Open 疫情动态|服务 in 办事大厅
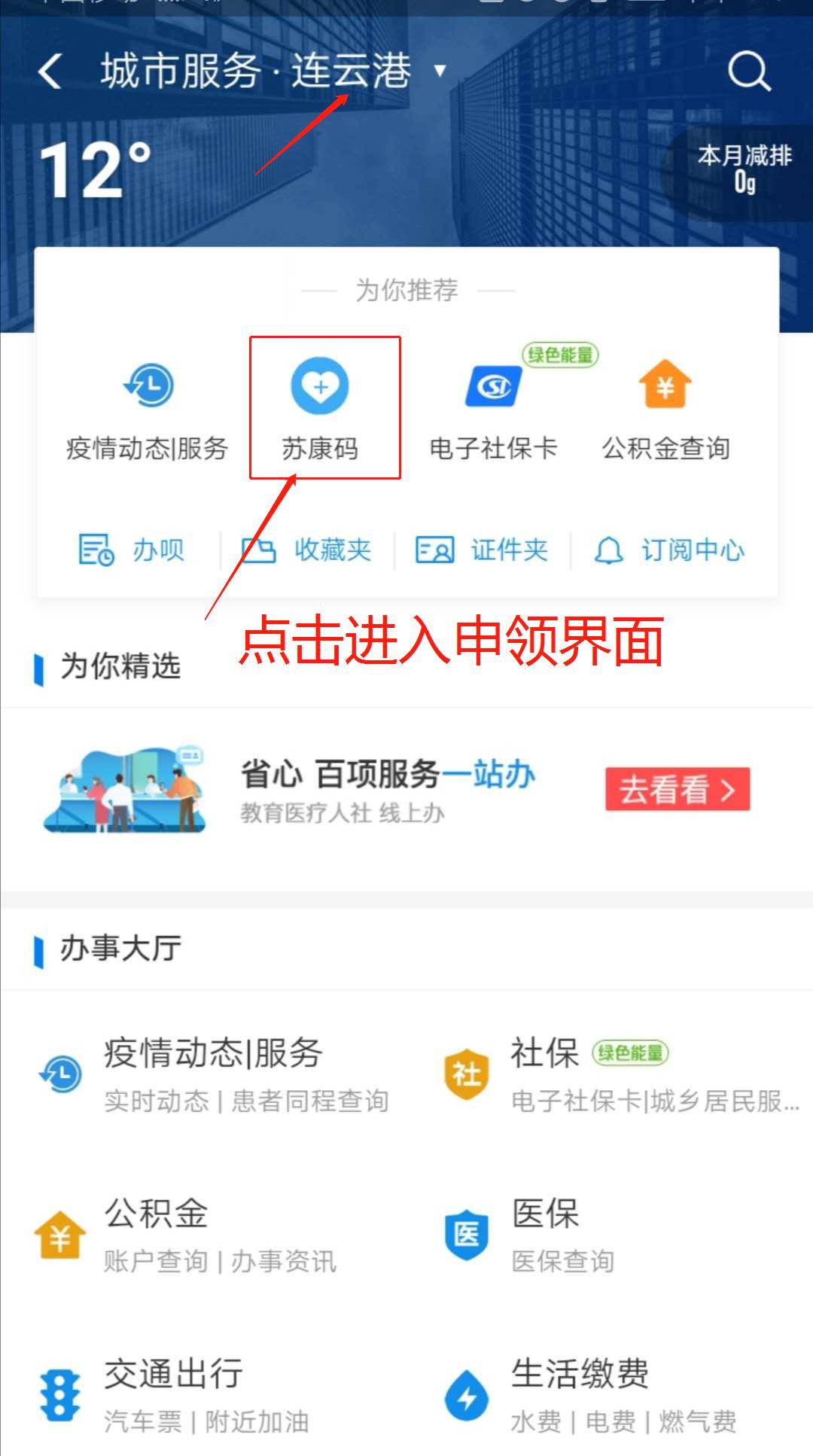The width and height of the screenshot is (813, 1456). coord(215,1074)
